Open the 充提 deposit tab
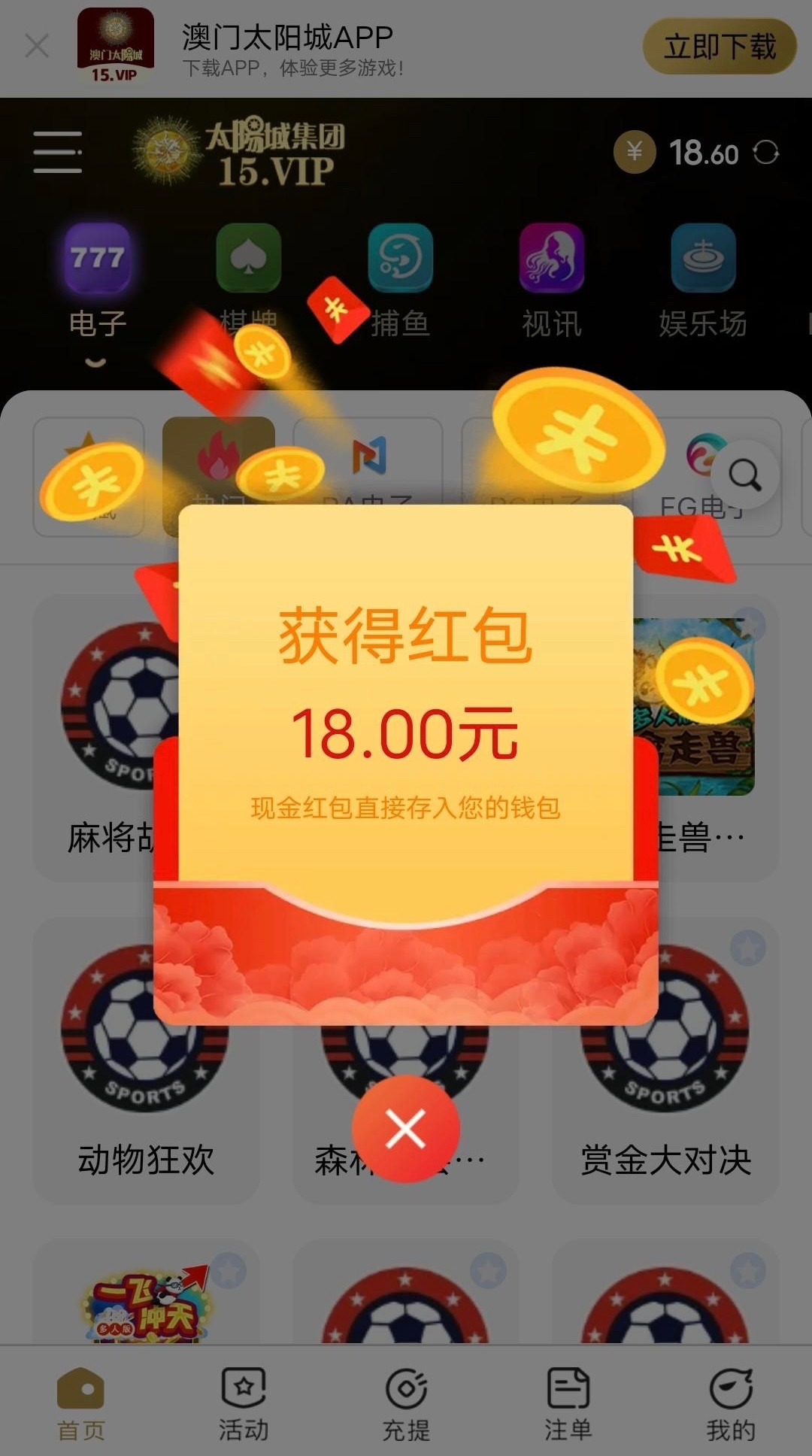812x1456 pixels. click(x=406, y=1404)
